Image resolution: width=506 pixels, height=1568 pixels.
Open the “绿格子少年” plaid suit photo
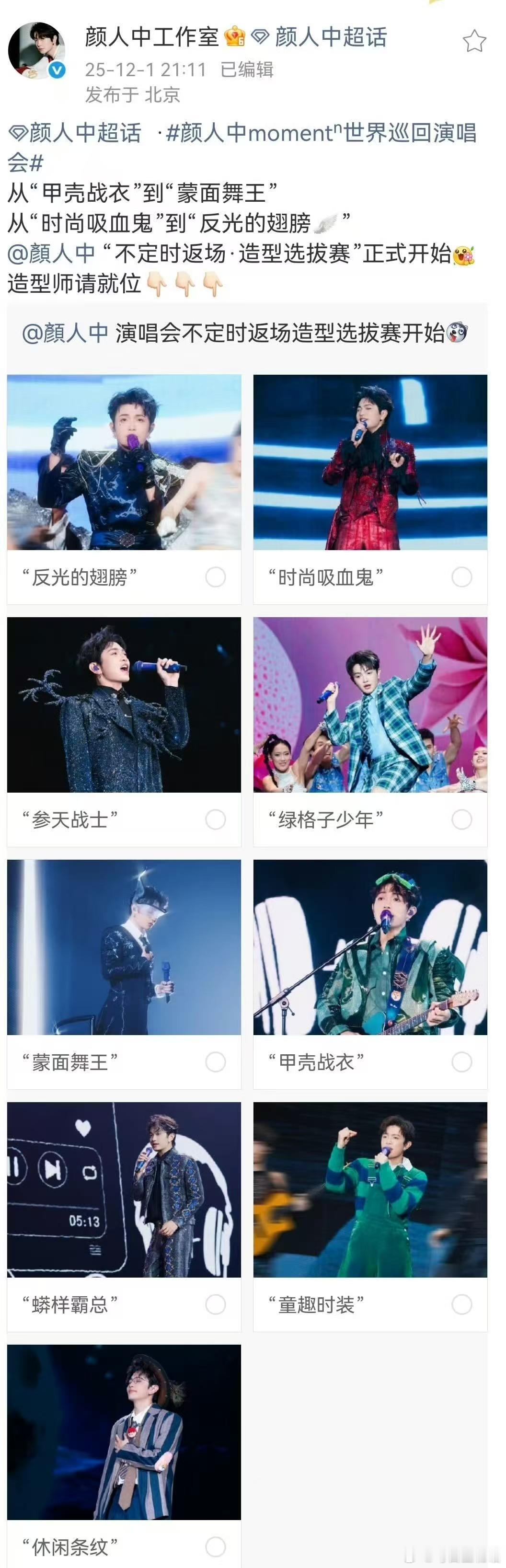coord(370,704)
